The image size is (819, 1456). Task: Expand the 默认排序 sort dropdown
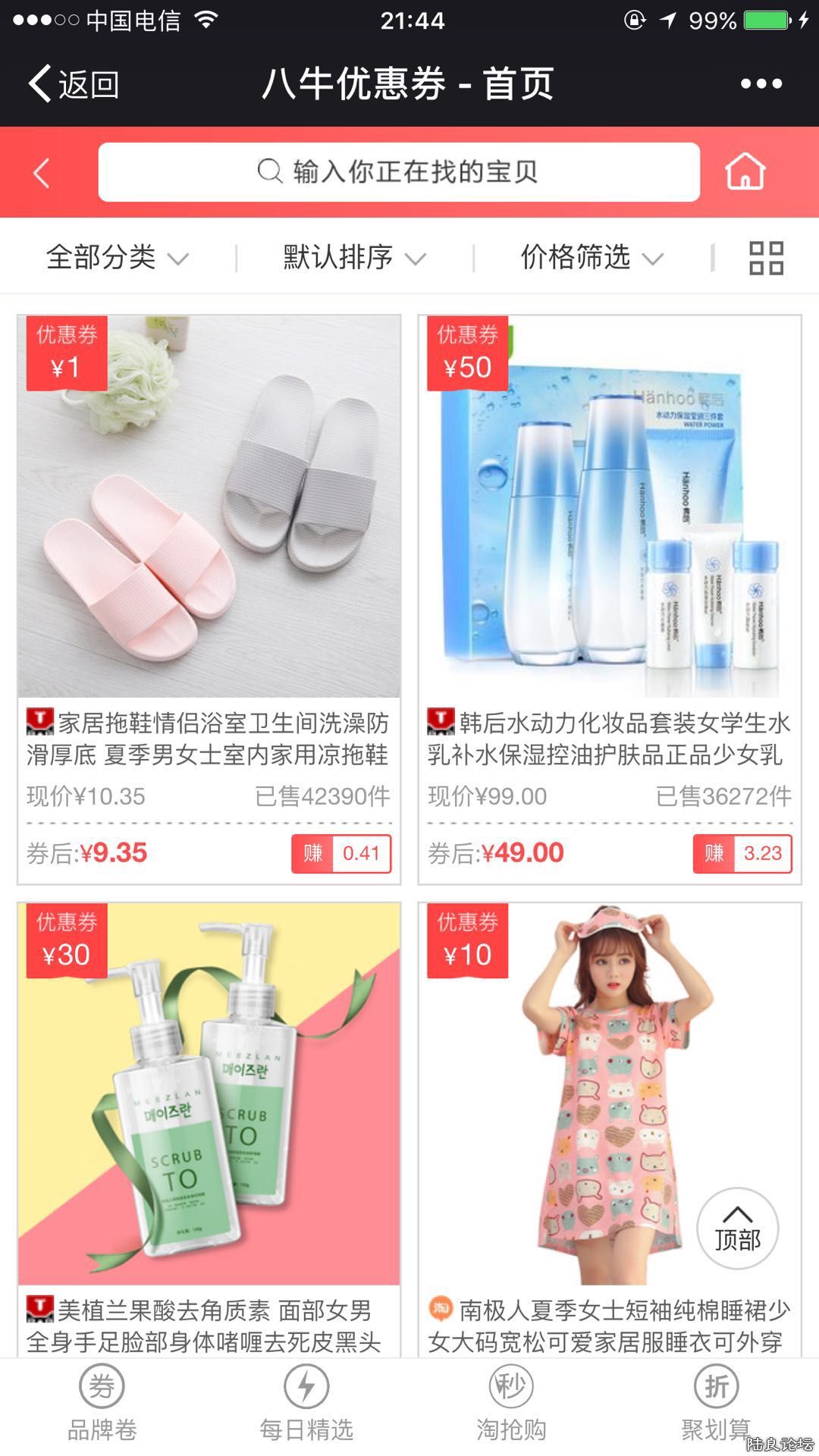coord(354,258)
